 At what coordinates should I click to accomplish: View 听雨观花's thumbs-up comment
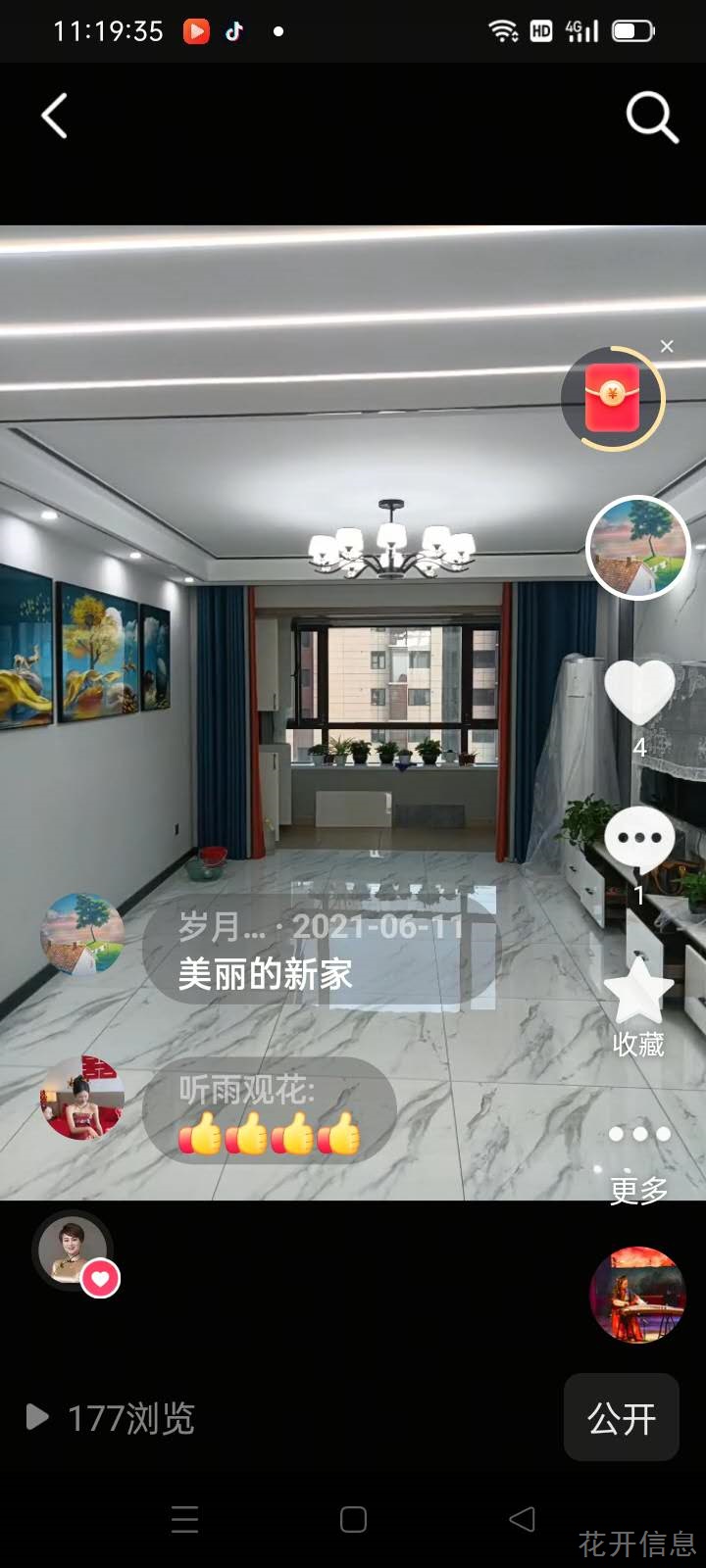270,1111
